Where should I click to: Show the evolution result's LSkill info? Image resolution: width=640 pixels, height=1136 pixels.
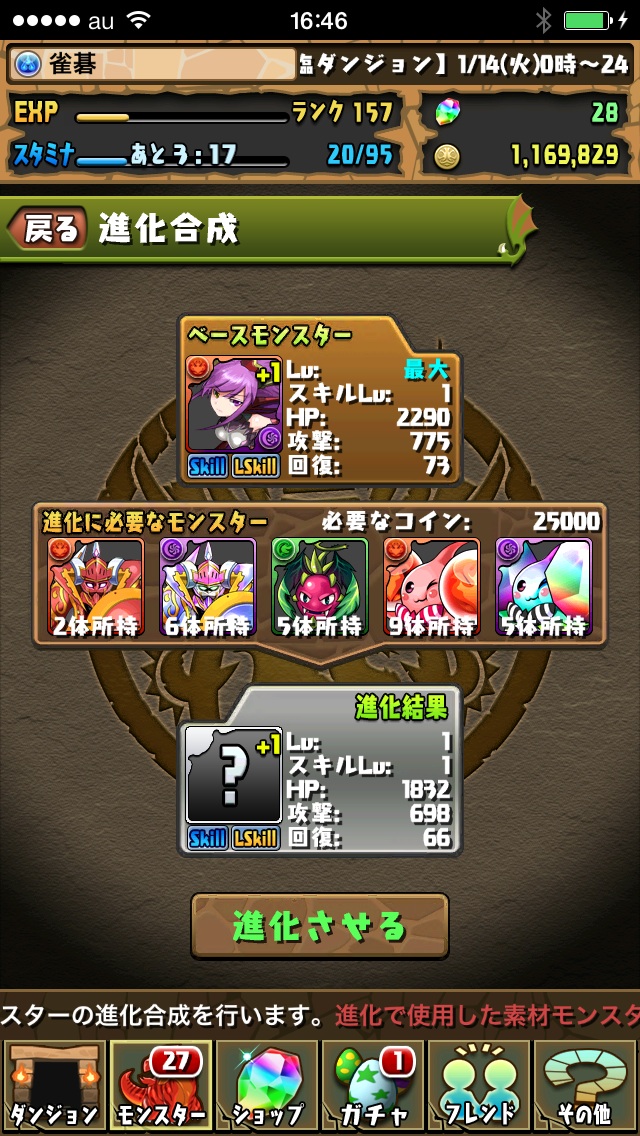(x=256, y=838)
